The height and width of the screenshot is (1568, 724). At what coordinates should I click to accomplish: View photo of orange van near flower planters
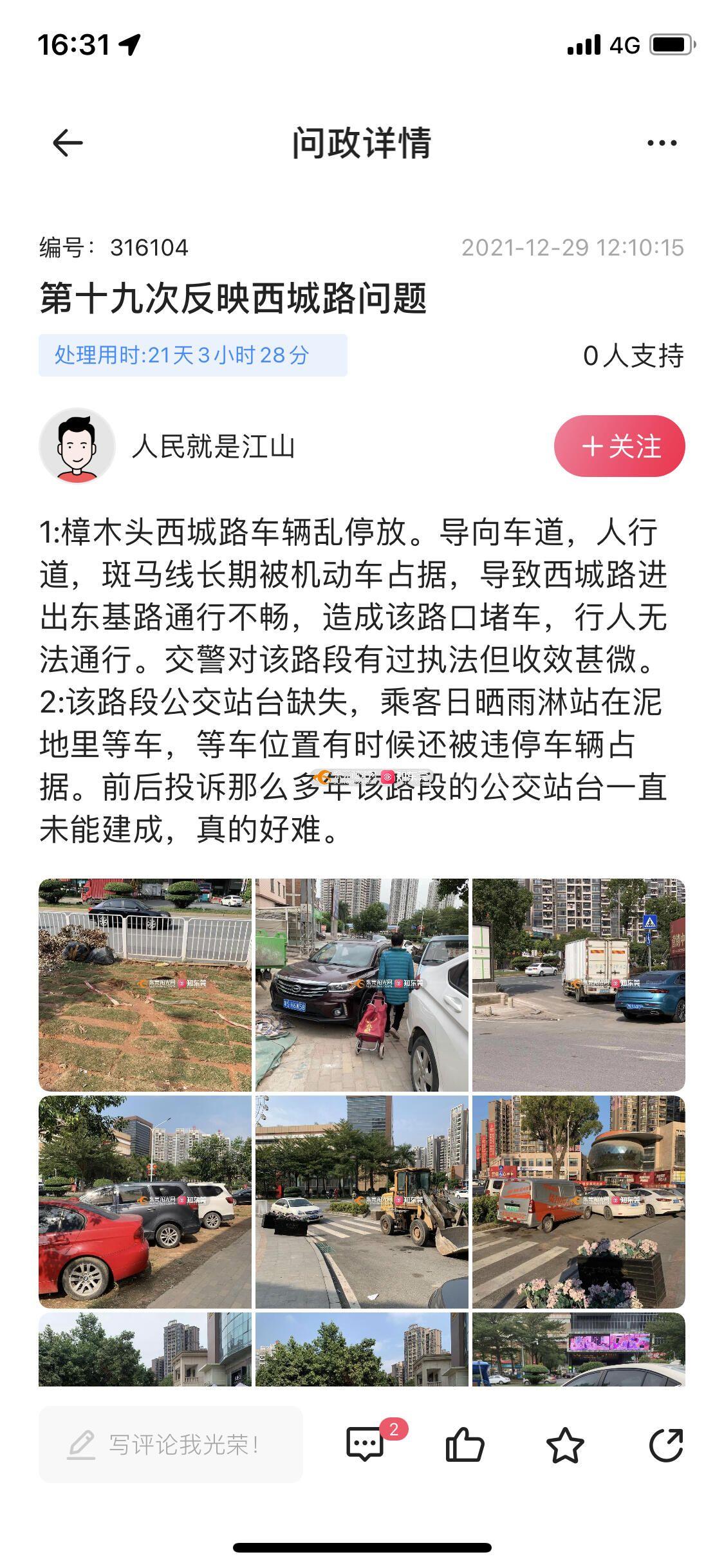coord(579,1202)
